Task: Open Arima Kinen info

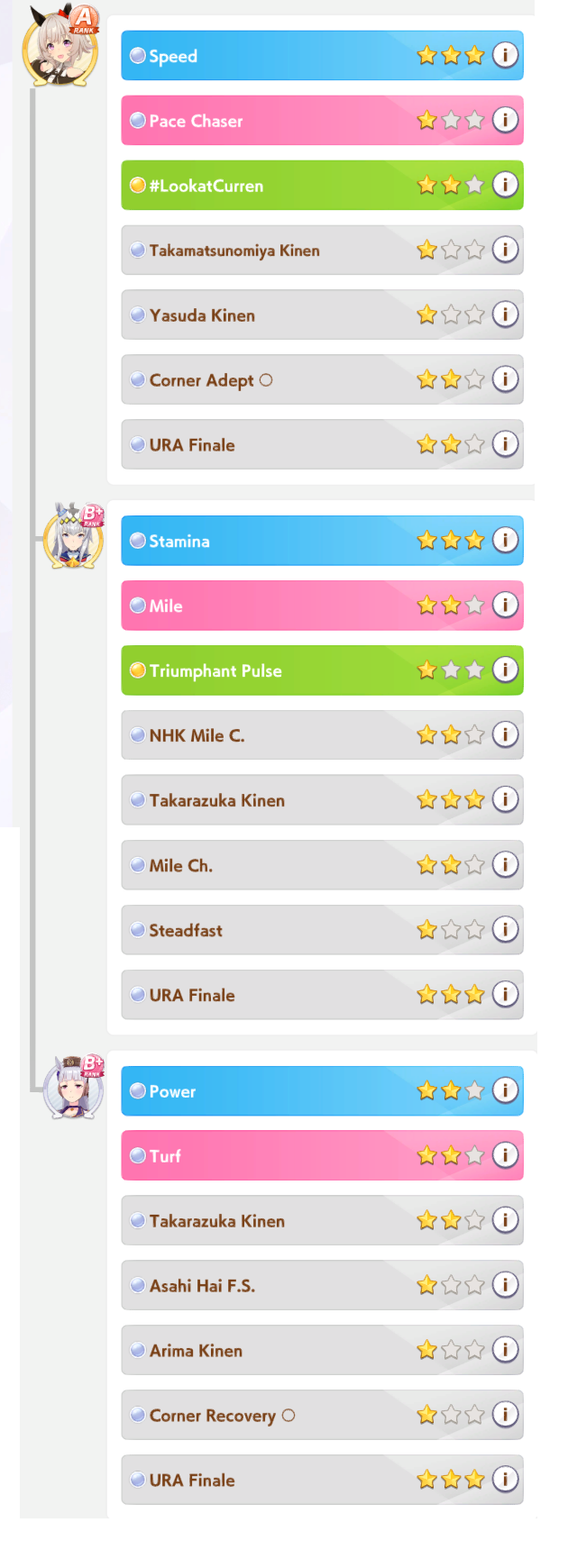Action: [506, 1350]
